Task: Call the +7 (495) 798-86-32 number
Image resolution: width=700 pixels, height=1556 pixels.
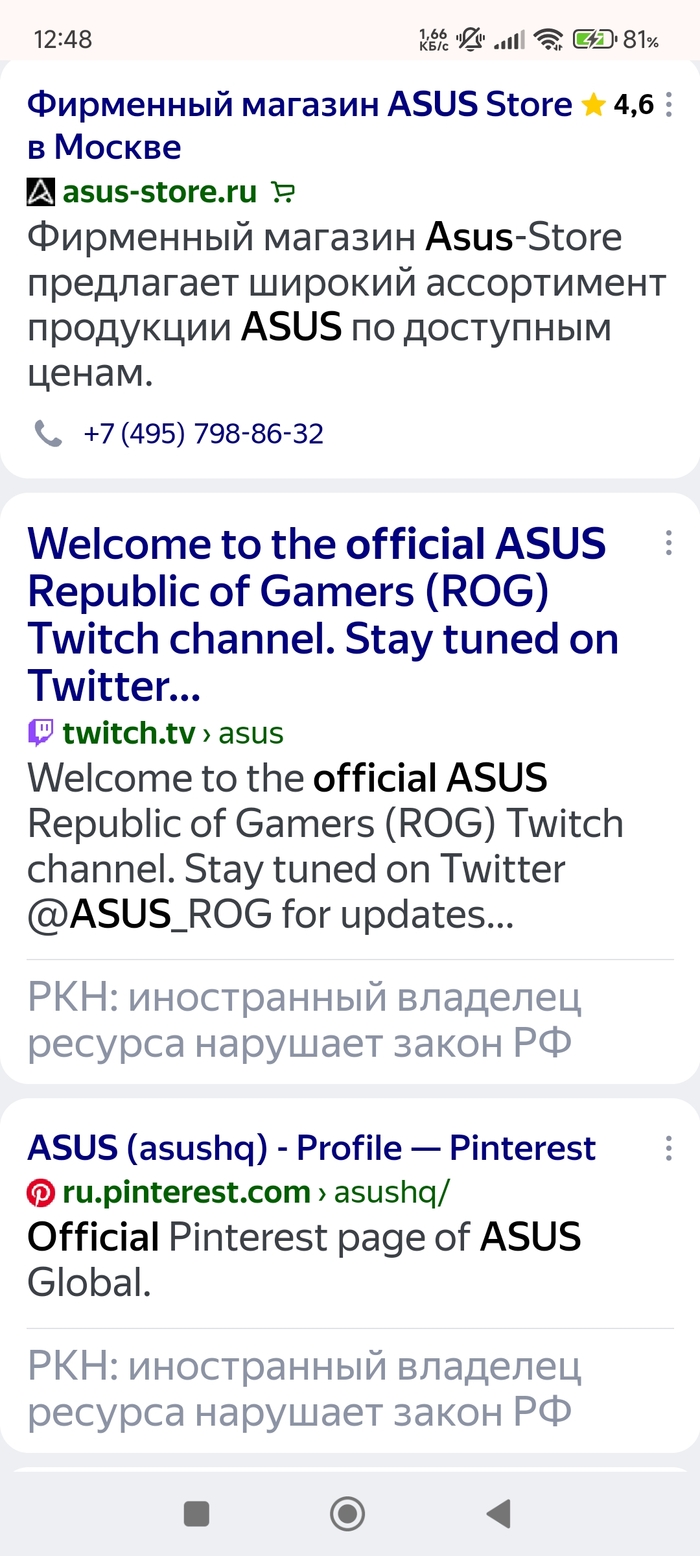Action: (203, 434)
